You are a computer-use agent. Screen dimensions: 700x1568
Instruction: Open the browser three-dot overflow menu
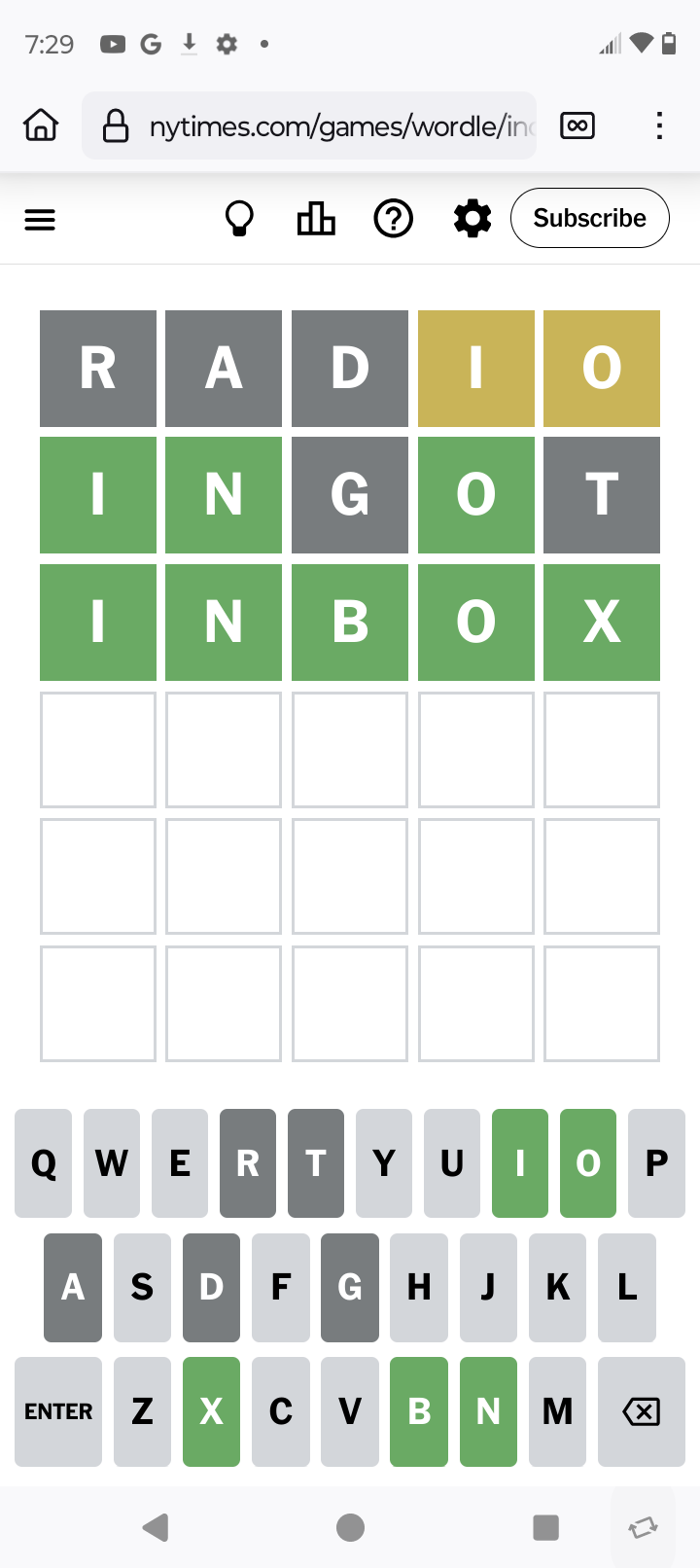(659, 125)
